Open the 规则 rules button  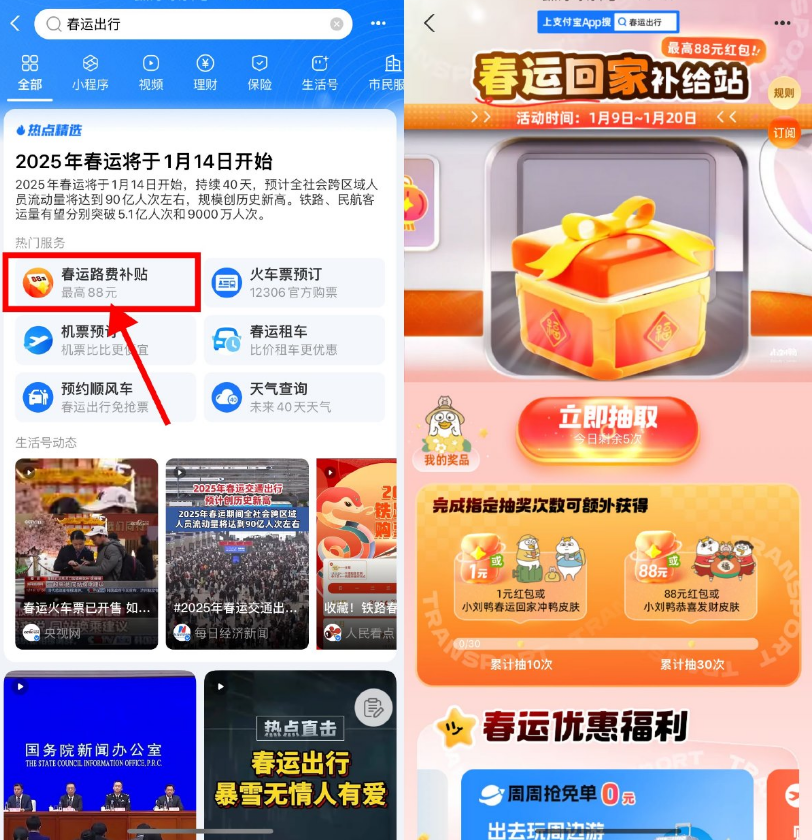[x=784, y=94]
